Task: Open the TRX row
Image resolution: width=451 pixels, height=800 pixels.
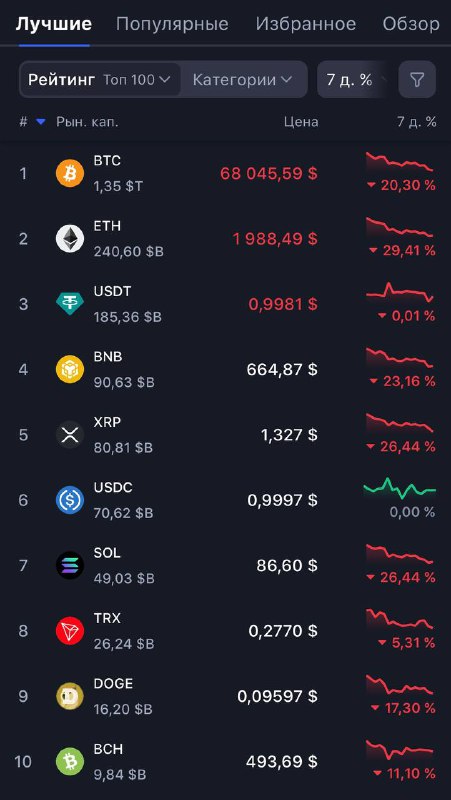Action: pos(226,631)
